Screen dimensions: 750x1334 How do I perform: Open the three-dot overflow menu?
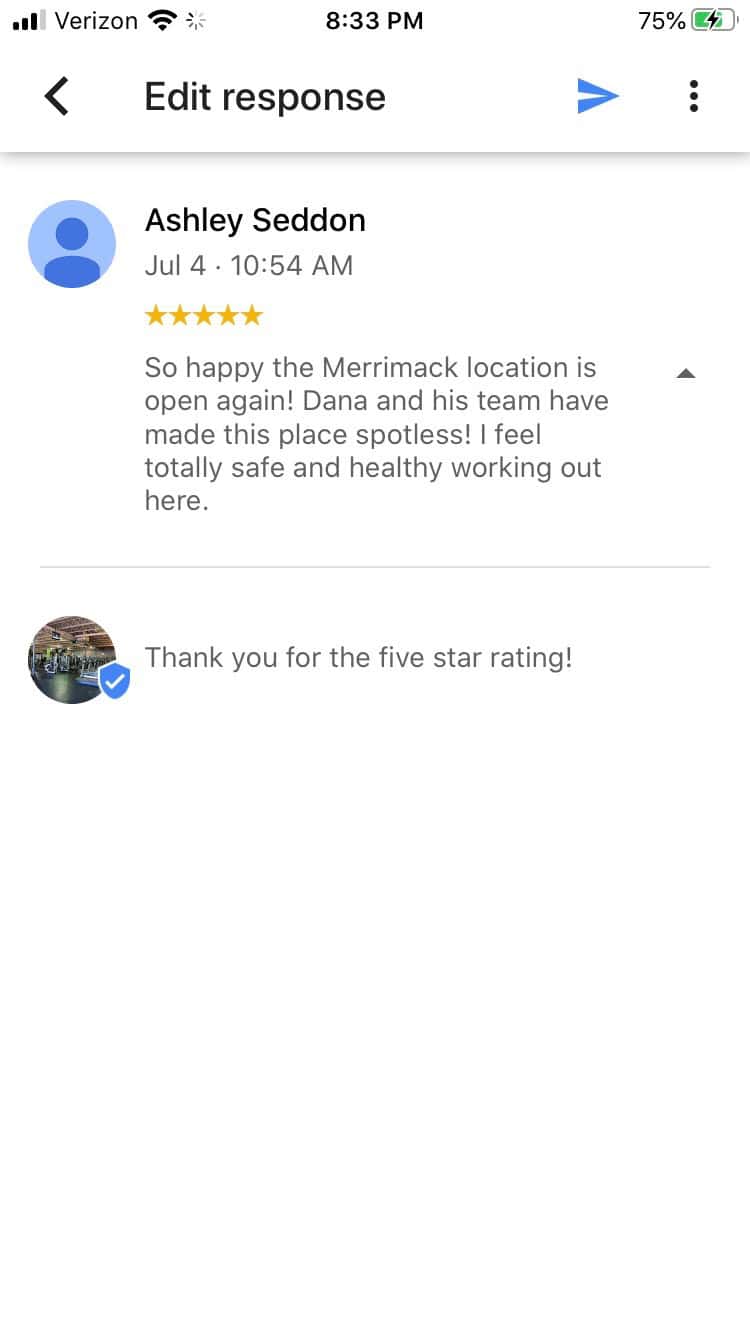pos(693,97)
